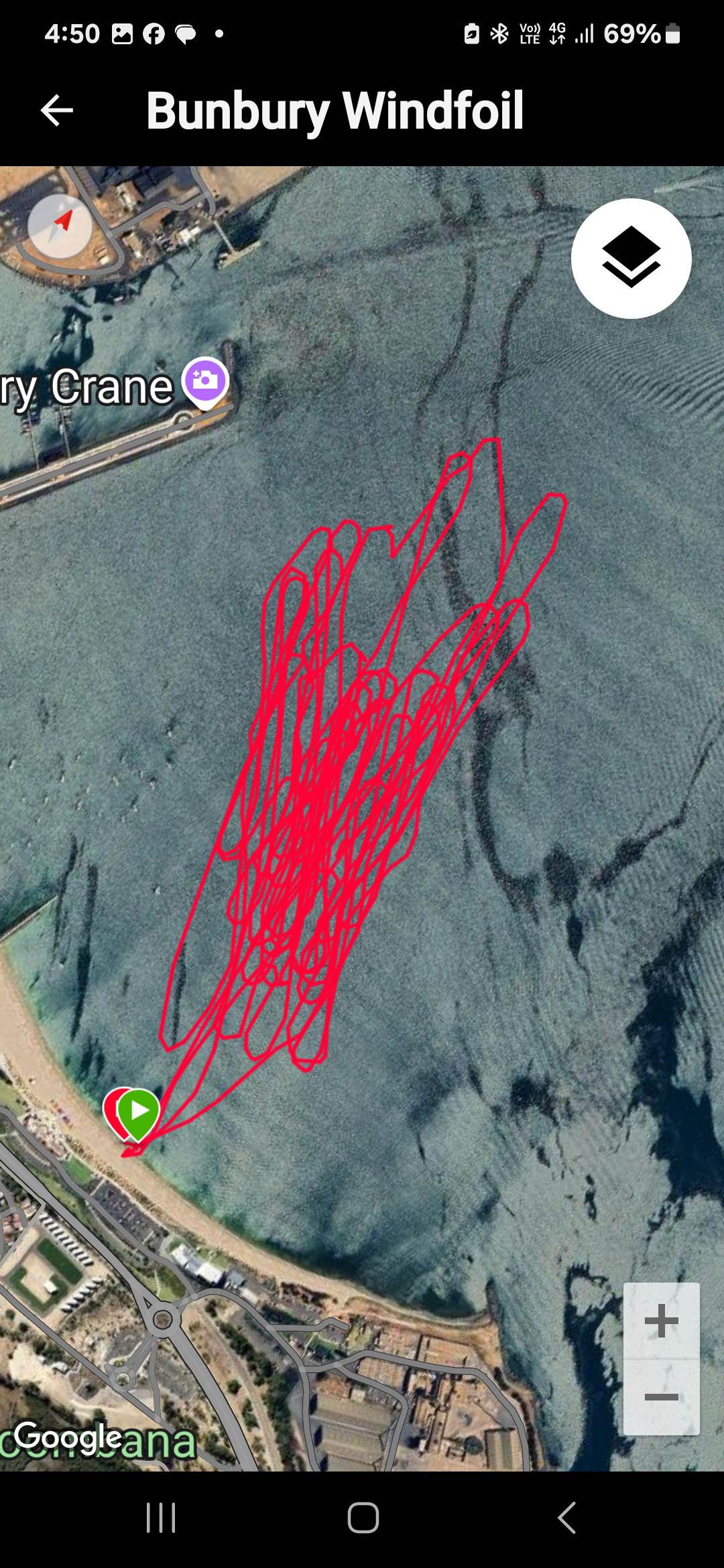724x1568 pixels.
Task: Reset map orientation with the compass
Action: 60,226
